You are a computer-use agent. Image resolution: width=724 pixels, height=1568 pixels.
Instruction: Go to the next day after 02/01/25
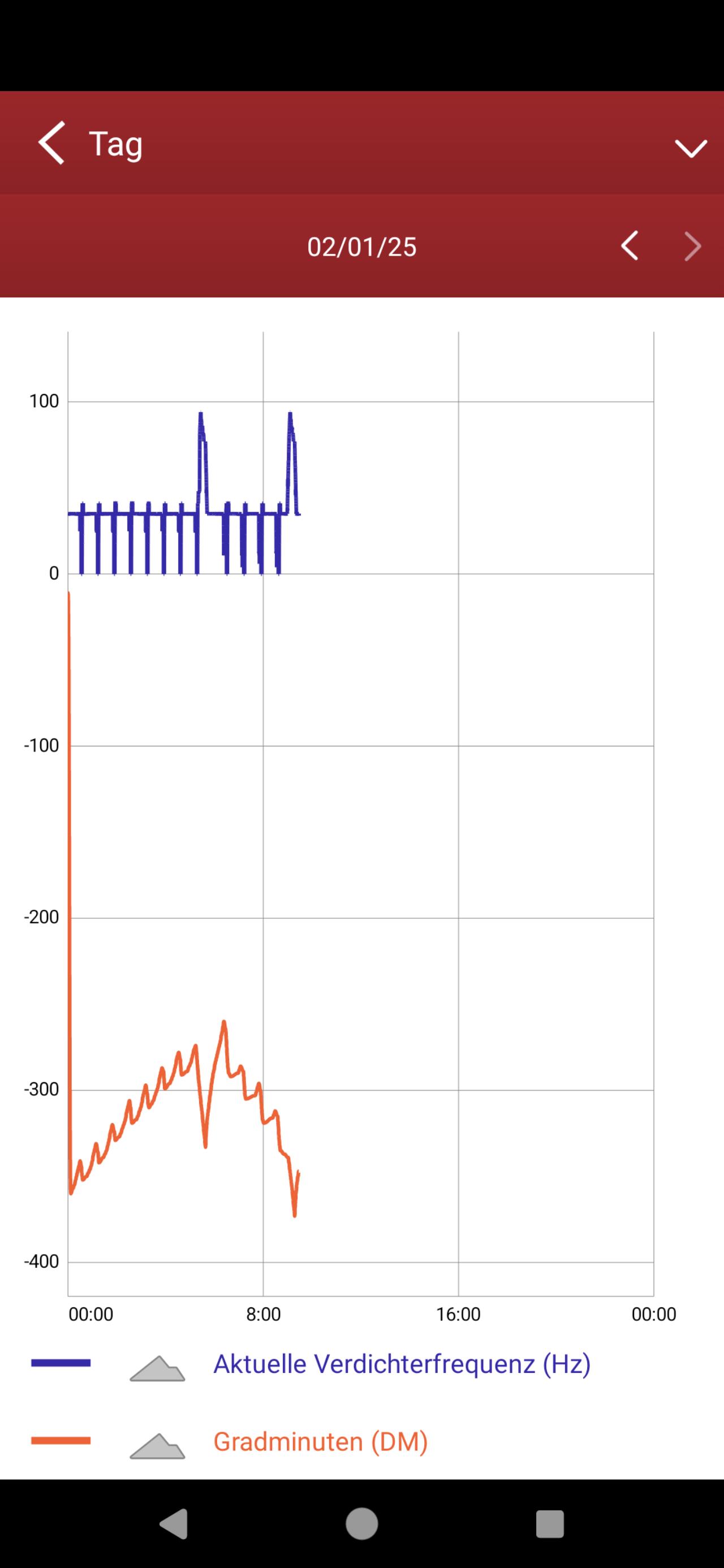click(692, 246)
